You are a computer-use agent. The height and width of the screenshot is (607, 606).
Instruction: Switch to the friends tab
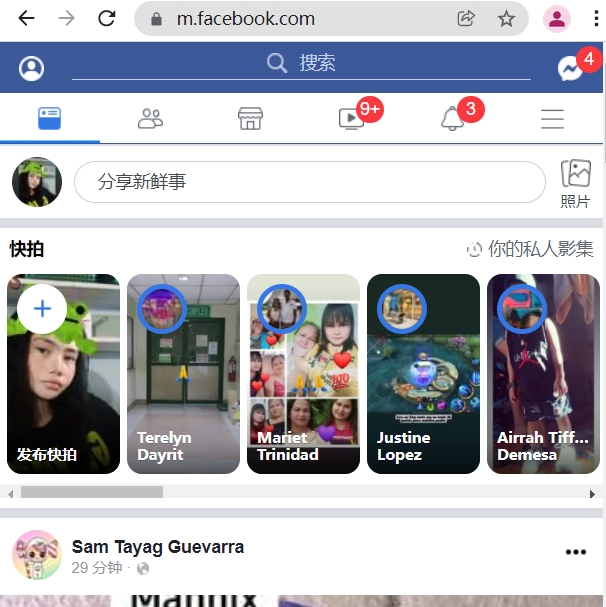150,119
